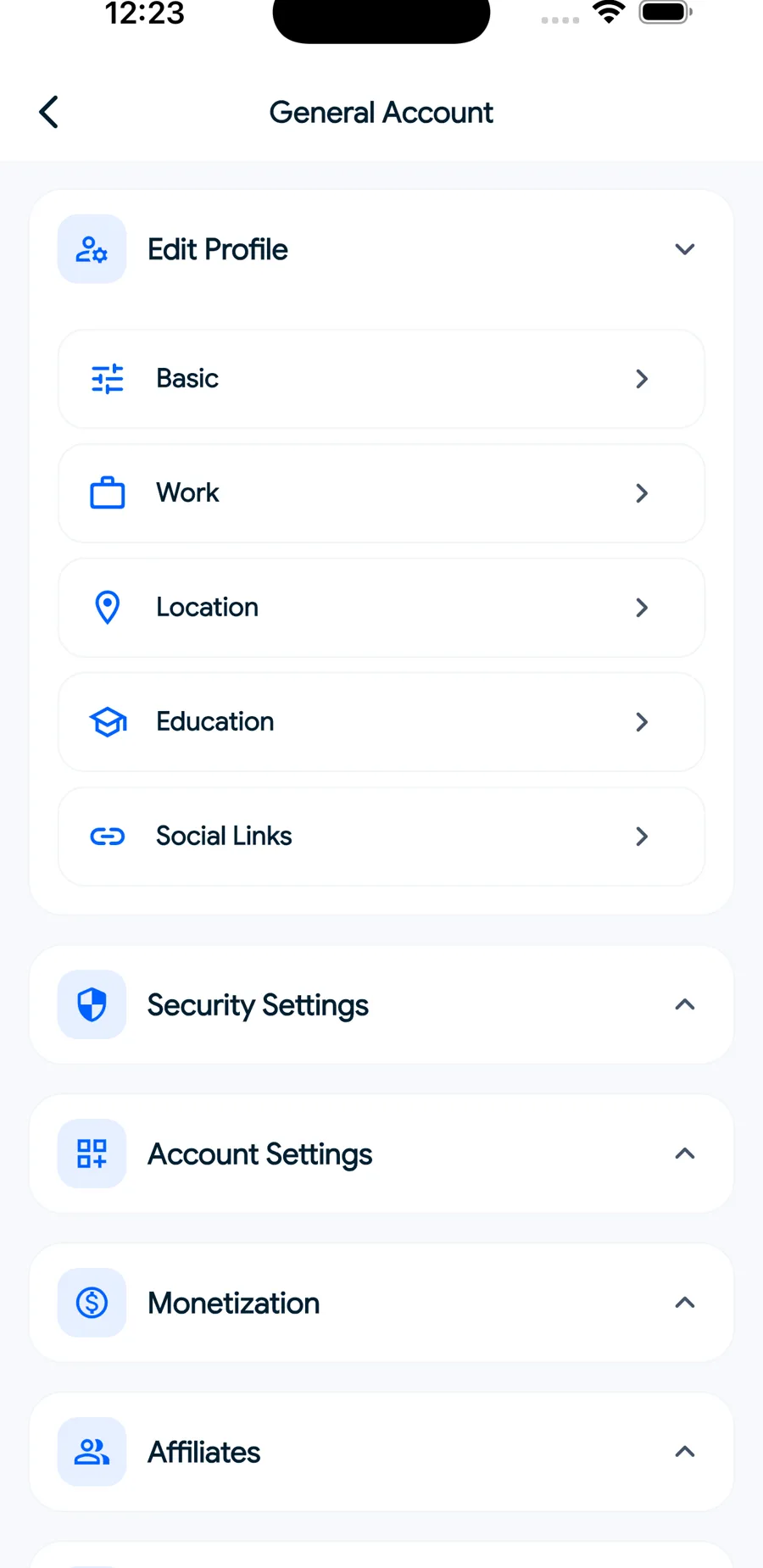The image size is (763, 1568).
Task: Click the Work briefcase icon
Action: [107, 493]
